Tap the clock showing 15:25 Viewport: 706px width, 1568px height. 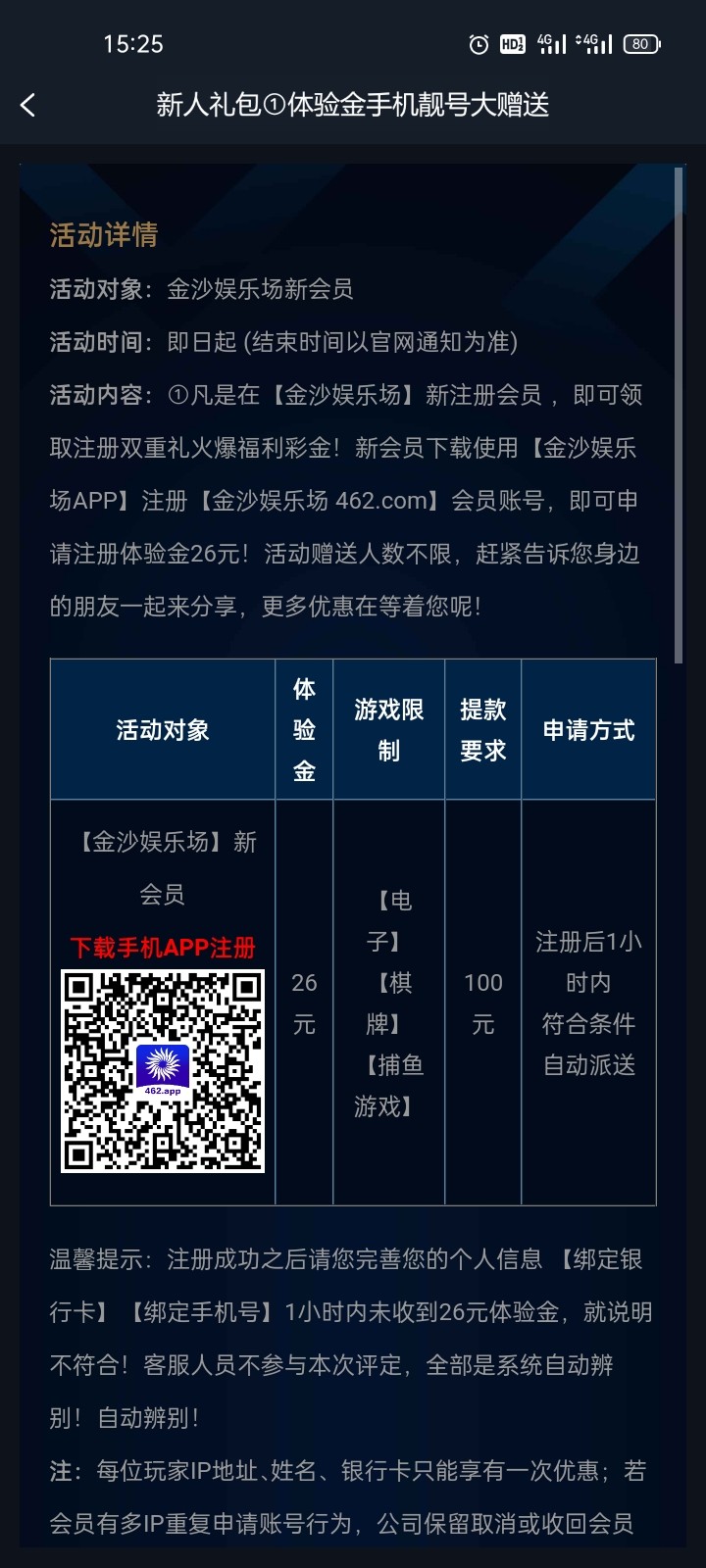[134, 43]
